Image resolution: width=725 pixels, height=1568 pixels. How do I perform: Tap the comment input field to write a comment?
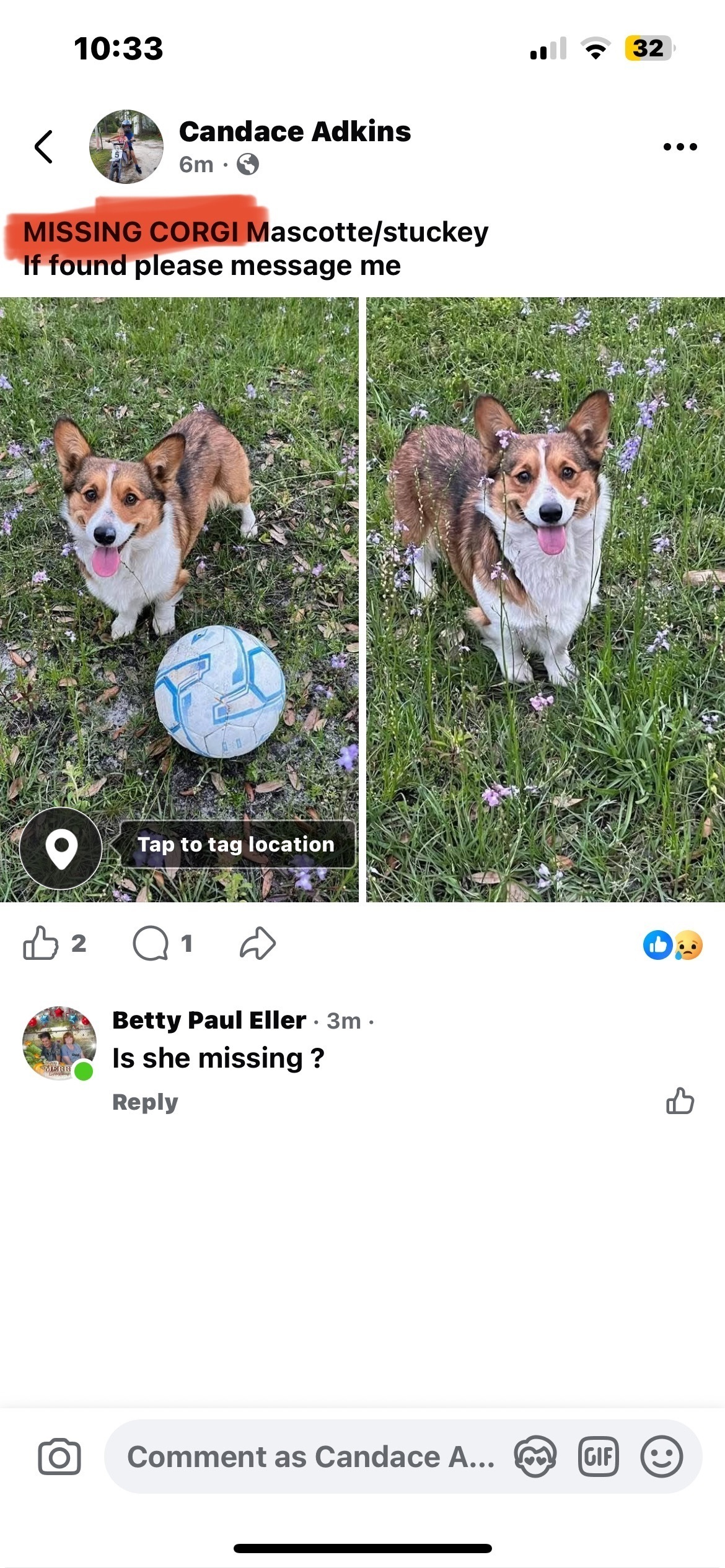(x=310, y=1456)
